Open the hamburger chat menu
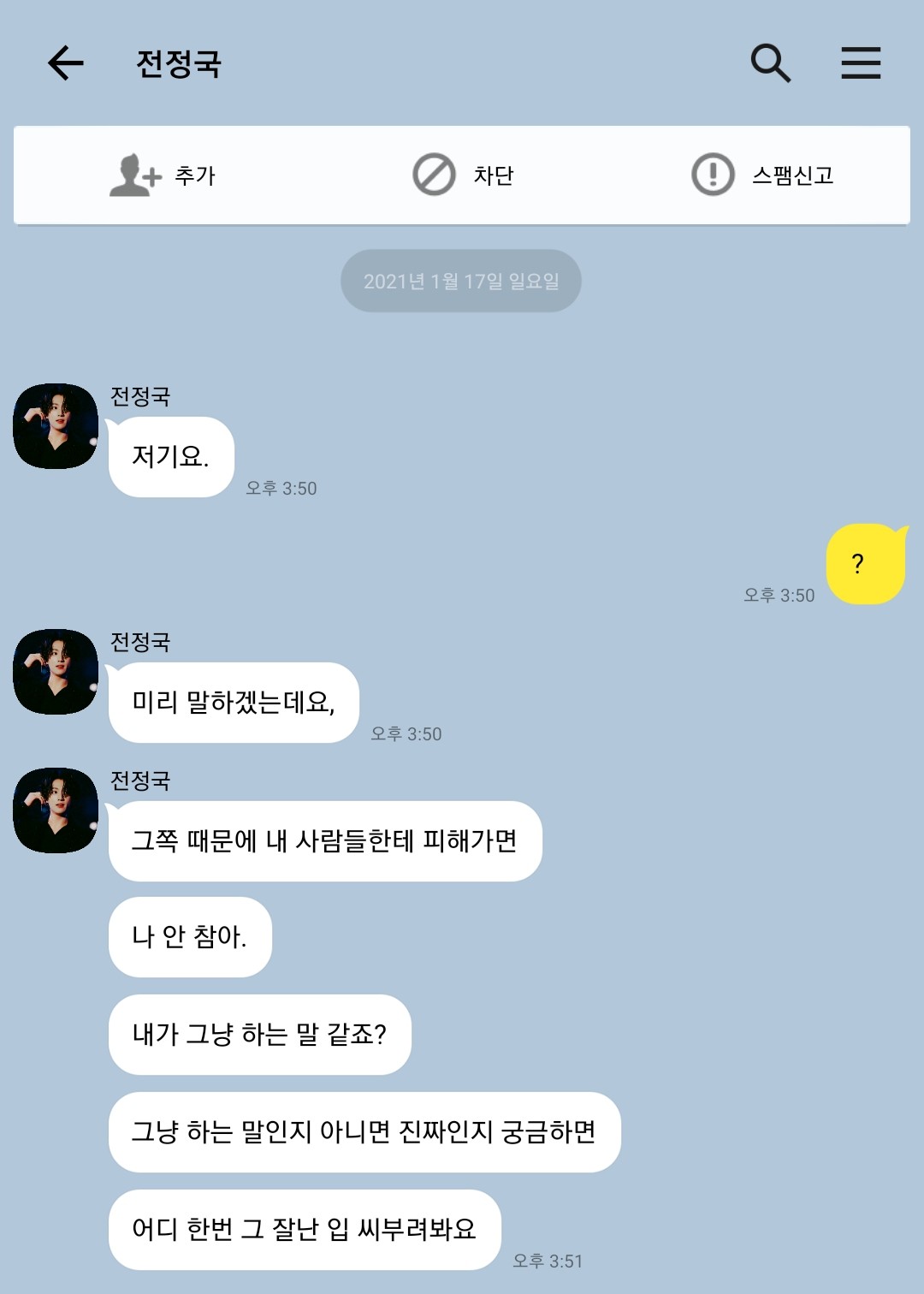The image size is (924, 1294). coord(861,63)
